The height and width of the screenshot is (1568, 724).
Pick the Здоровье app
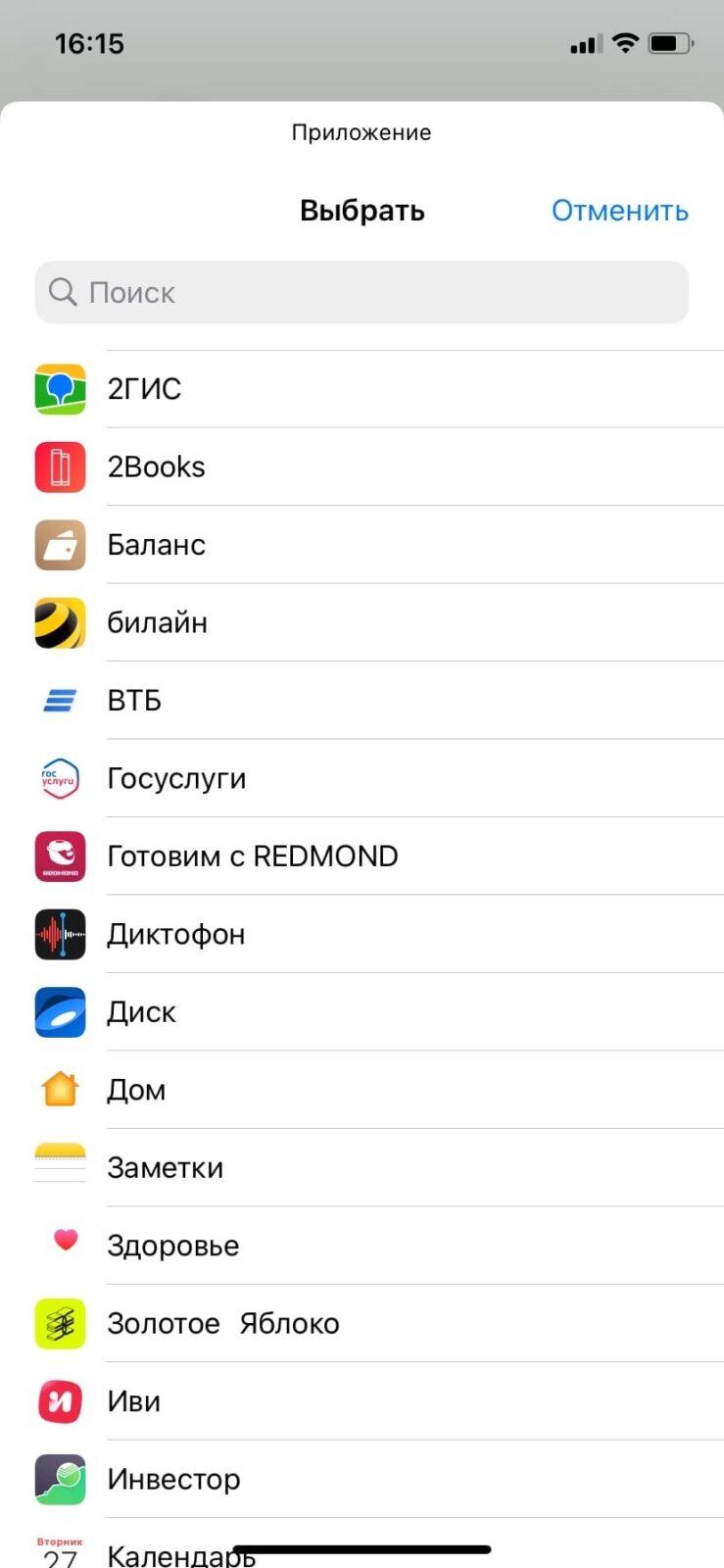click(362, 1246)
